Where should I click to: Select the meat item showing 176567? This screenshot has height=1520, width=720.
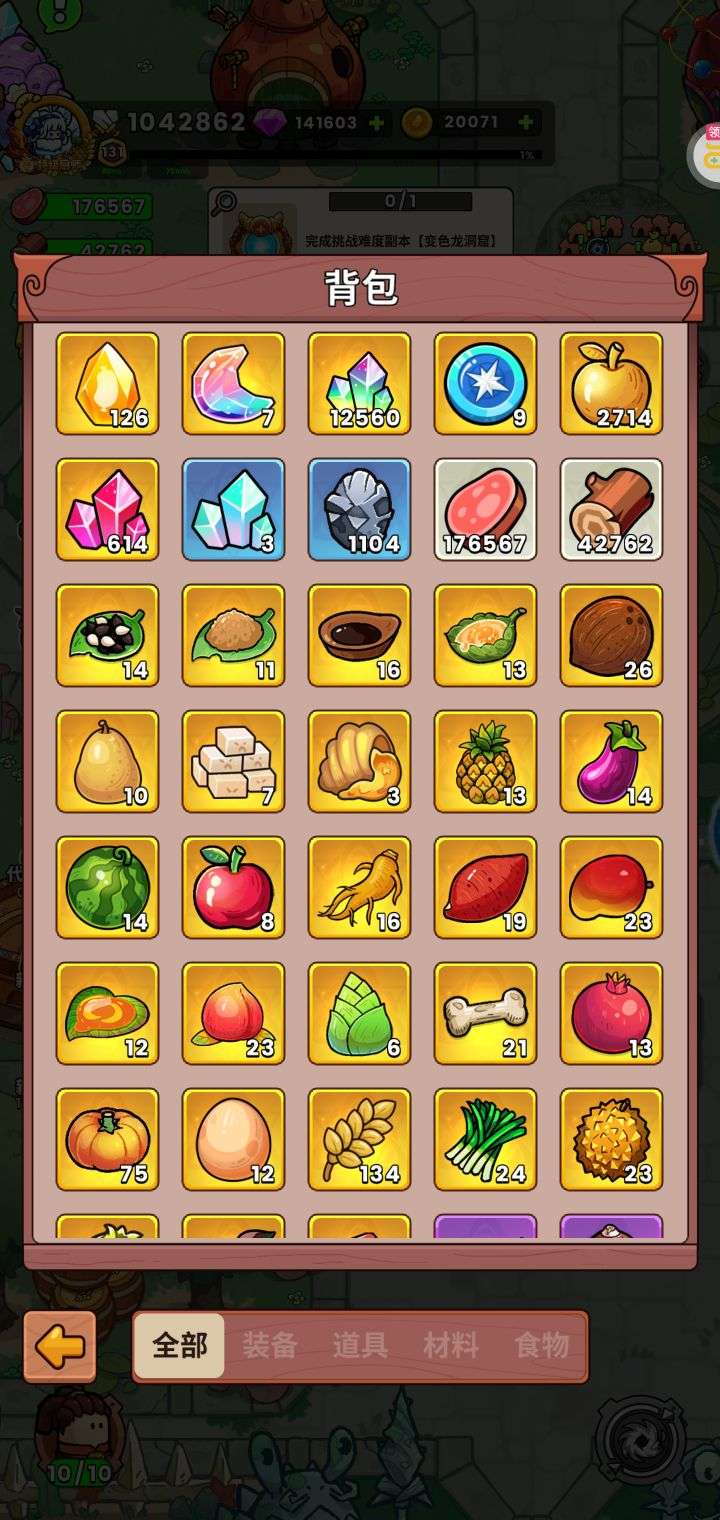[485, 510]
